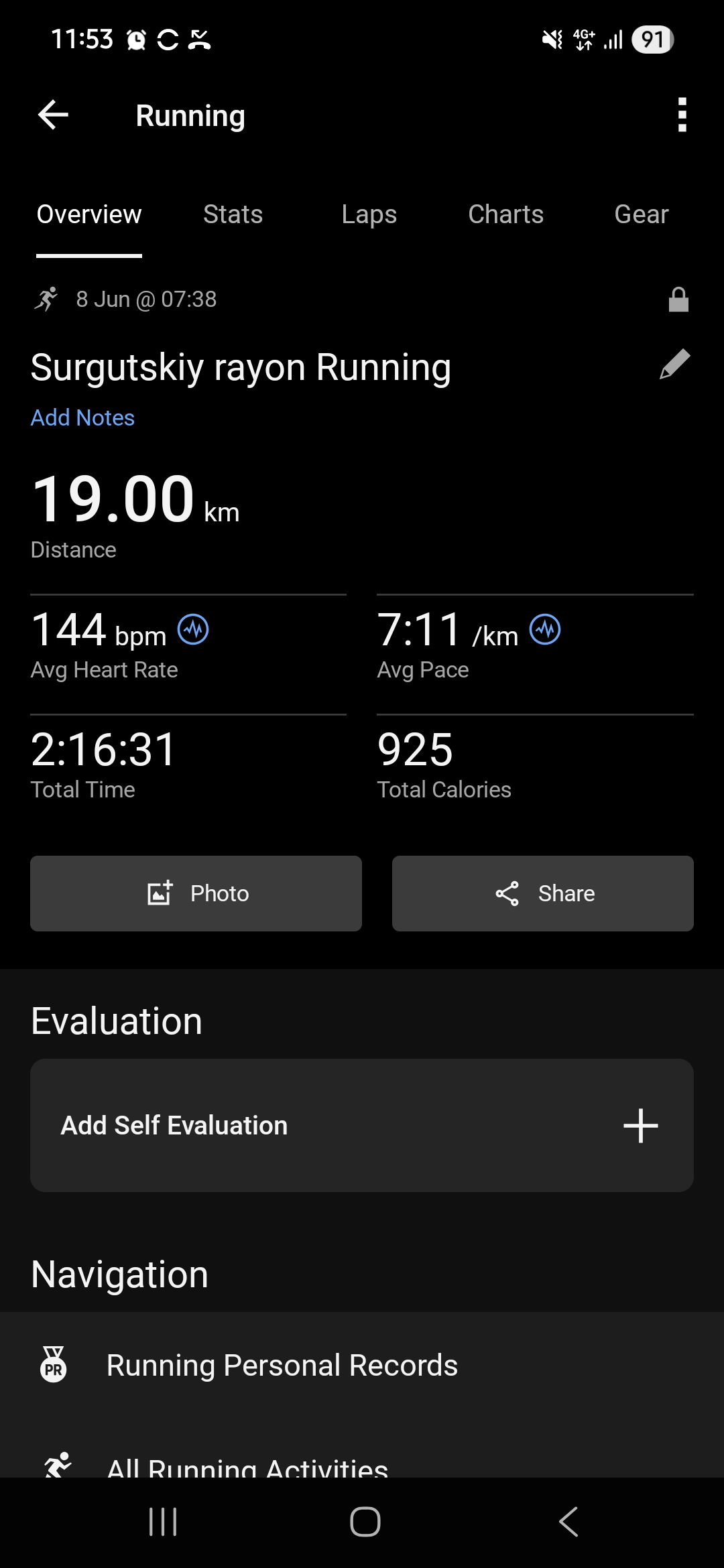Tap the system home button
The image size is (724, 1568).
pyautogui.click(x=365, y=1522)
